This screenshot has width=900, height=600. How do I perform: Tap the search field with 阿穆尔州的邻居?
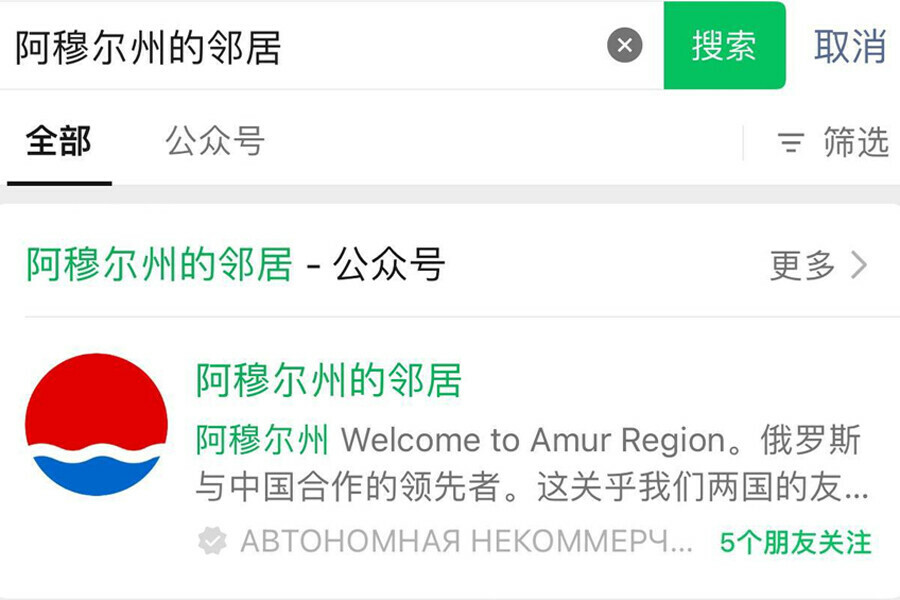pos(300,46)
